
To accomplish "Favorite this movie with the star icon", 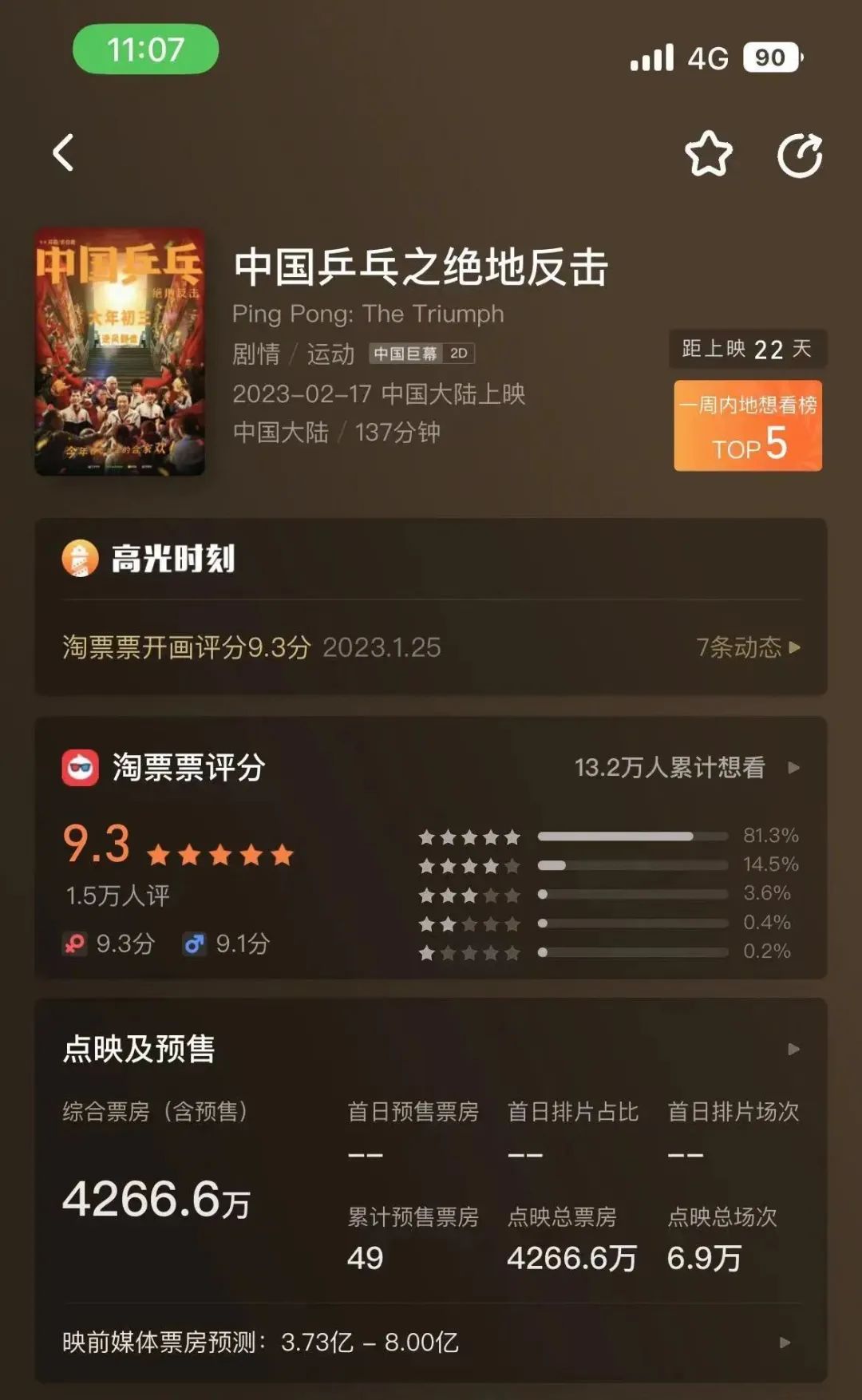I will pyautogui.click(x=708, y=153).
